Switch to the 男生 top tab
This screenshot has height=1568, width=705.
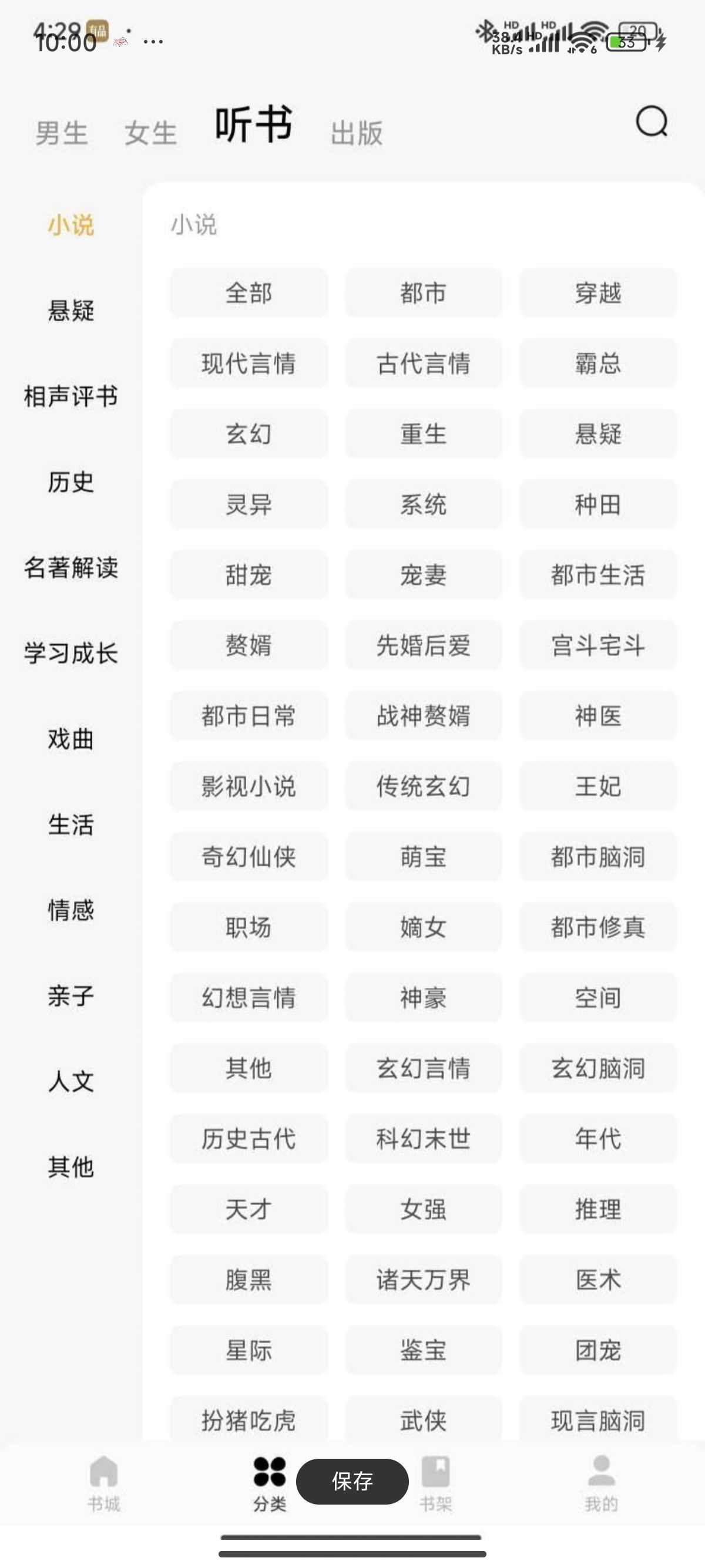pyautogui.click(x=62, y=133)
